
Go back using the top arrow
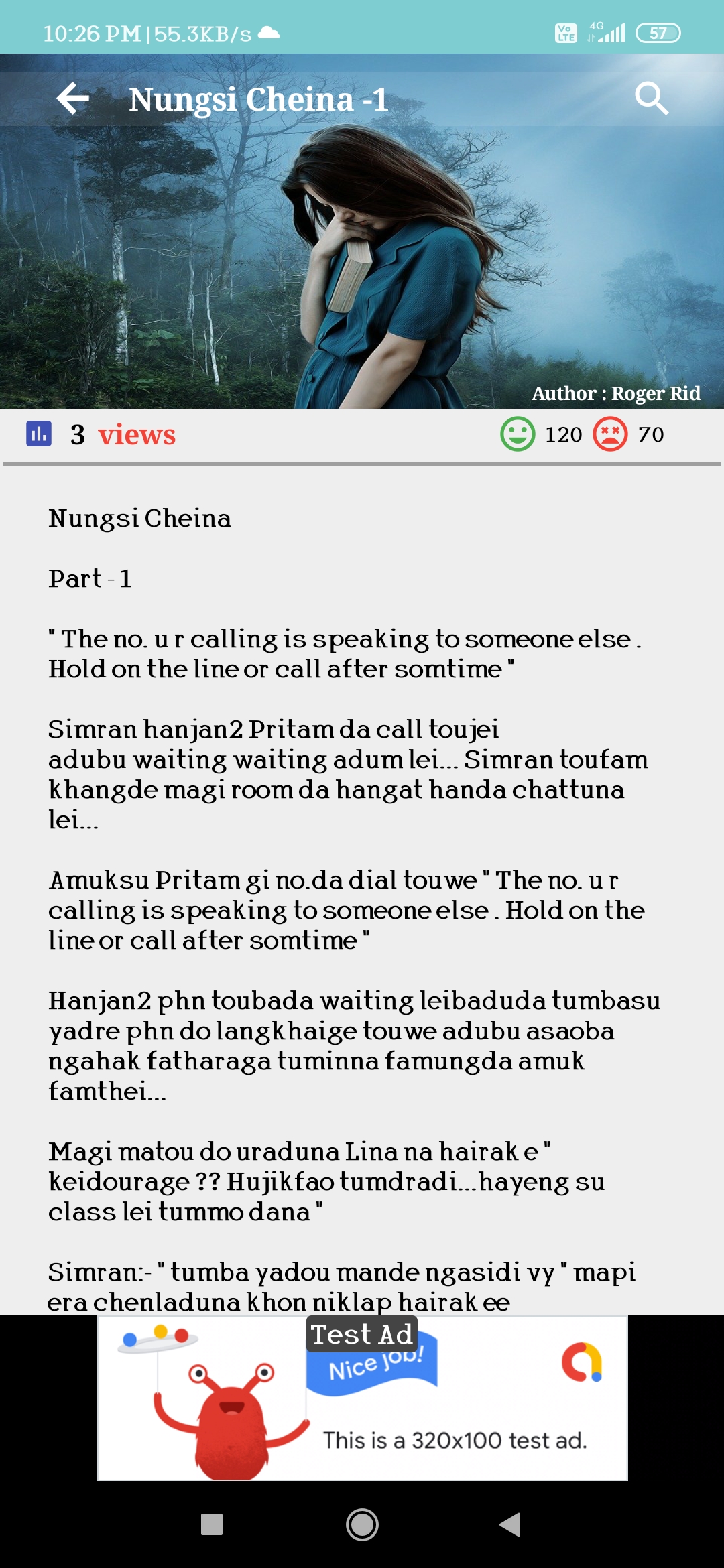coord(72,99)
